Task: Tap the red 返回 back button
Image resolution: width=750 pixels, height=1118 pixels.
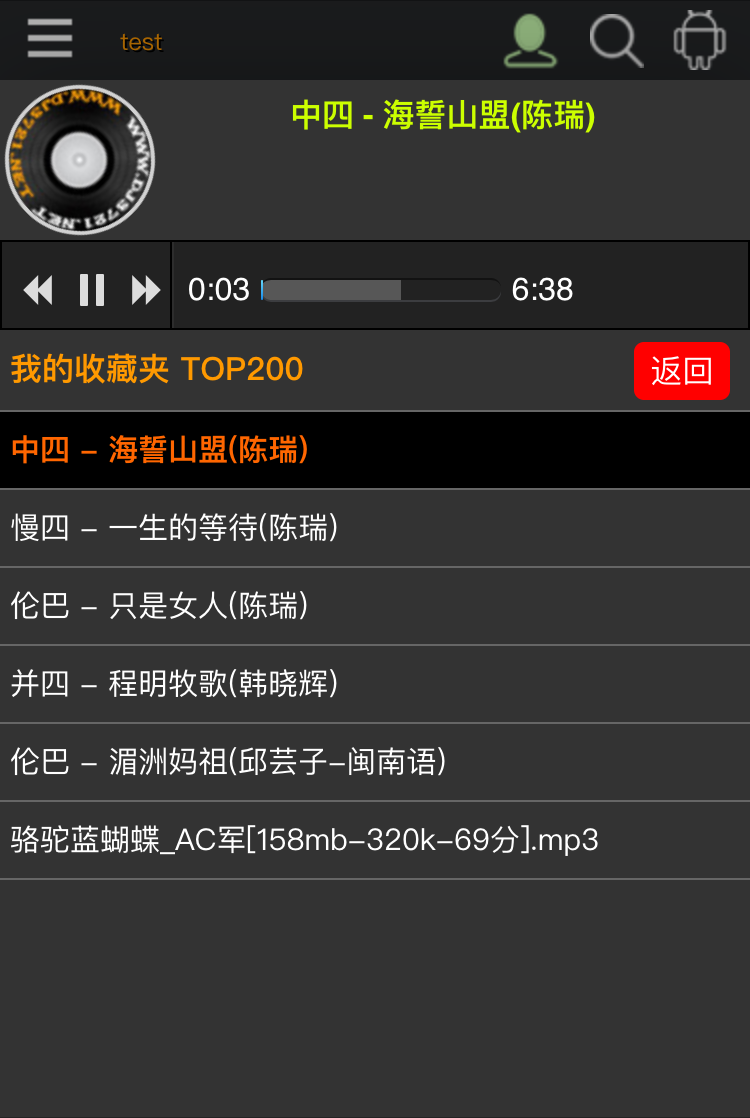Action: (681, 371)
